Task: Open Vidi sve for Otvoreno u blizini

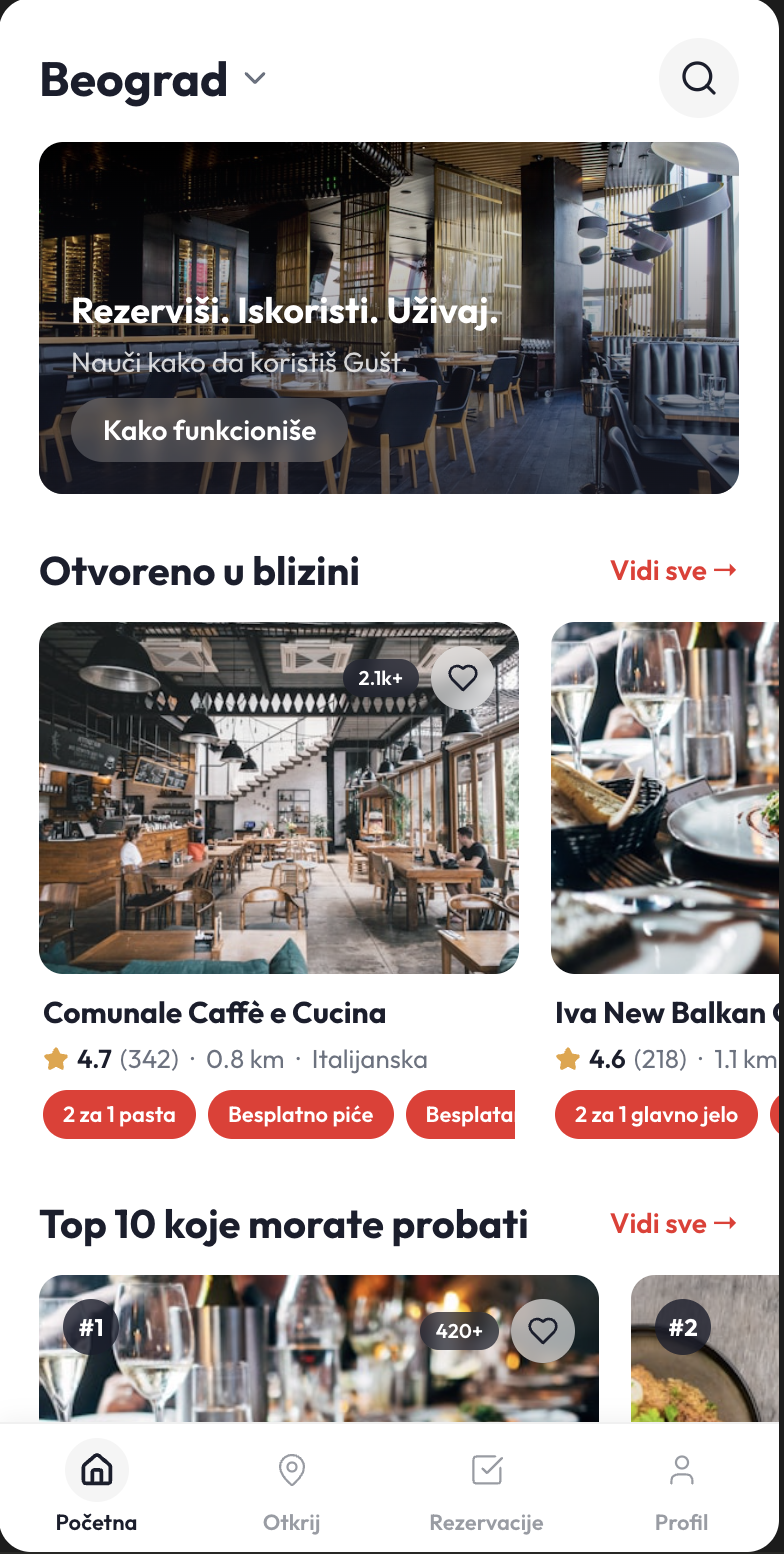Action: click(673, 571)
